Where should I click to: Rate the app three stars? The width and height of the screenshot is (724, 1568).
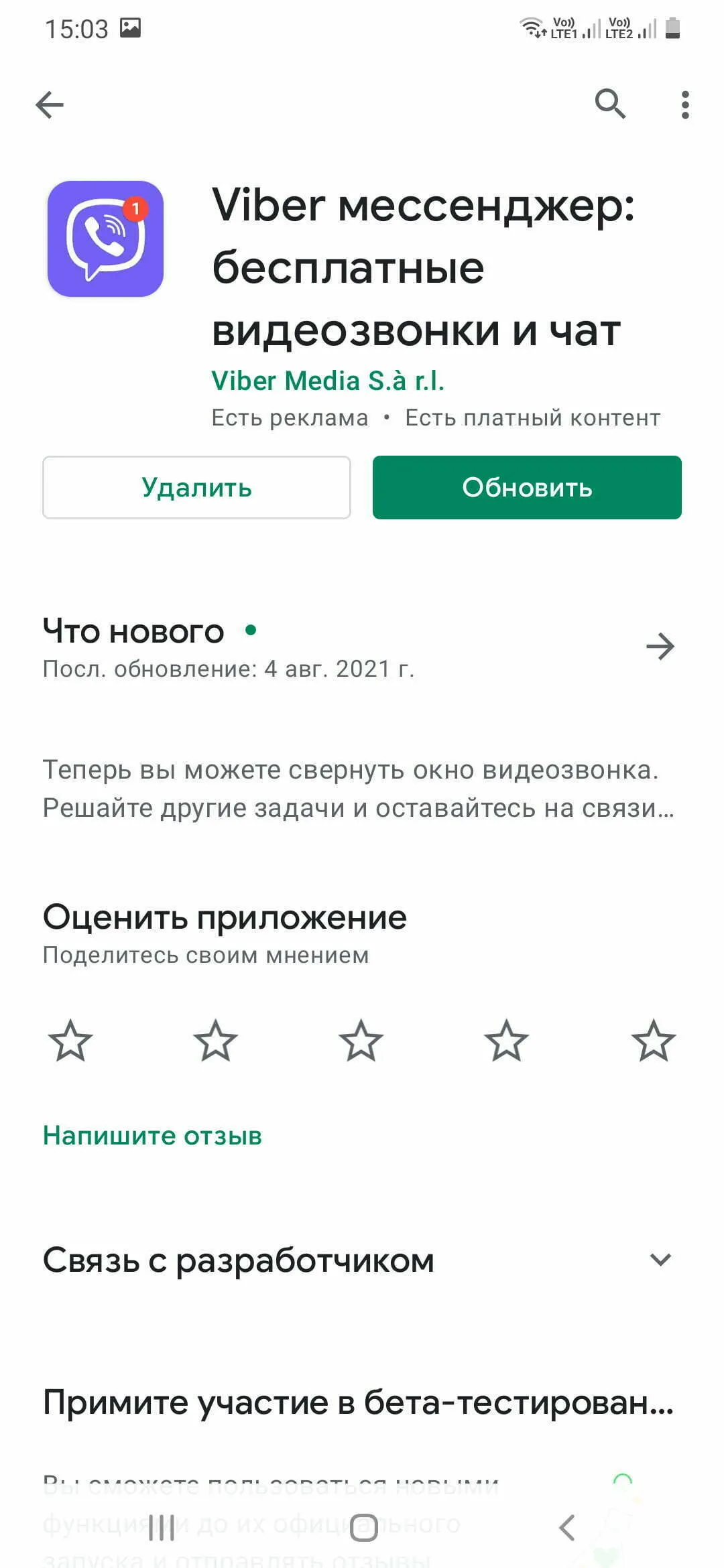361,1041
